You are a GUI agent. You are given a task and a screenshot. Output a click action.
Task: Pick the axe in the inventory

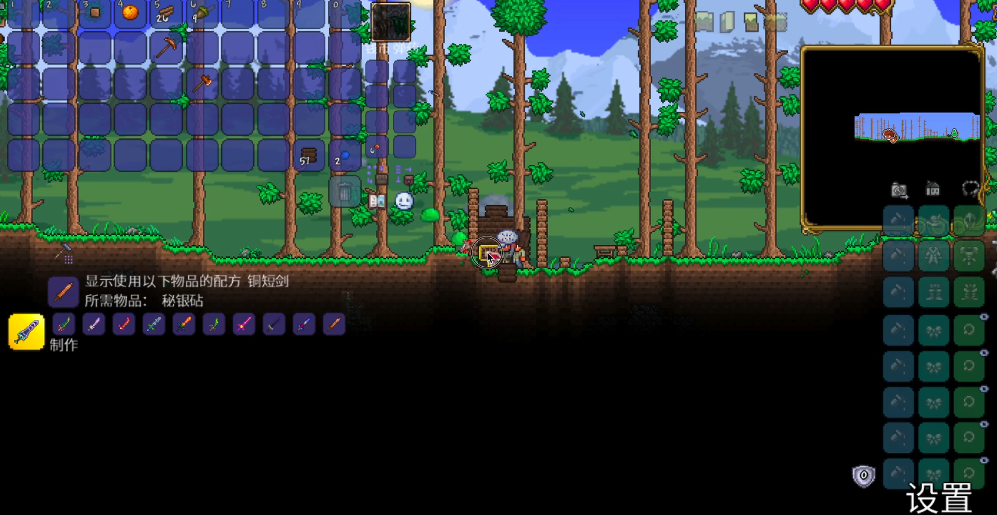(x=202, y=83)
